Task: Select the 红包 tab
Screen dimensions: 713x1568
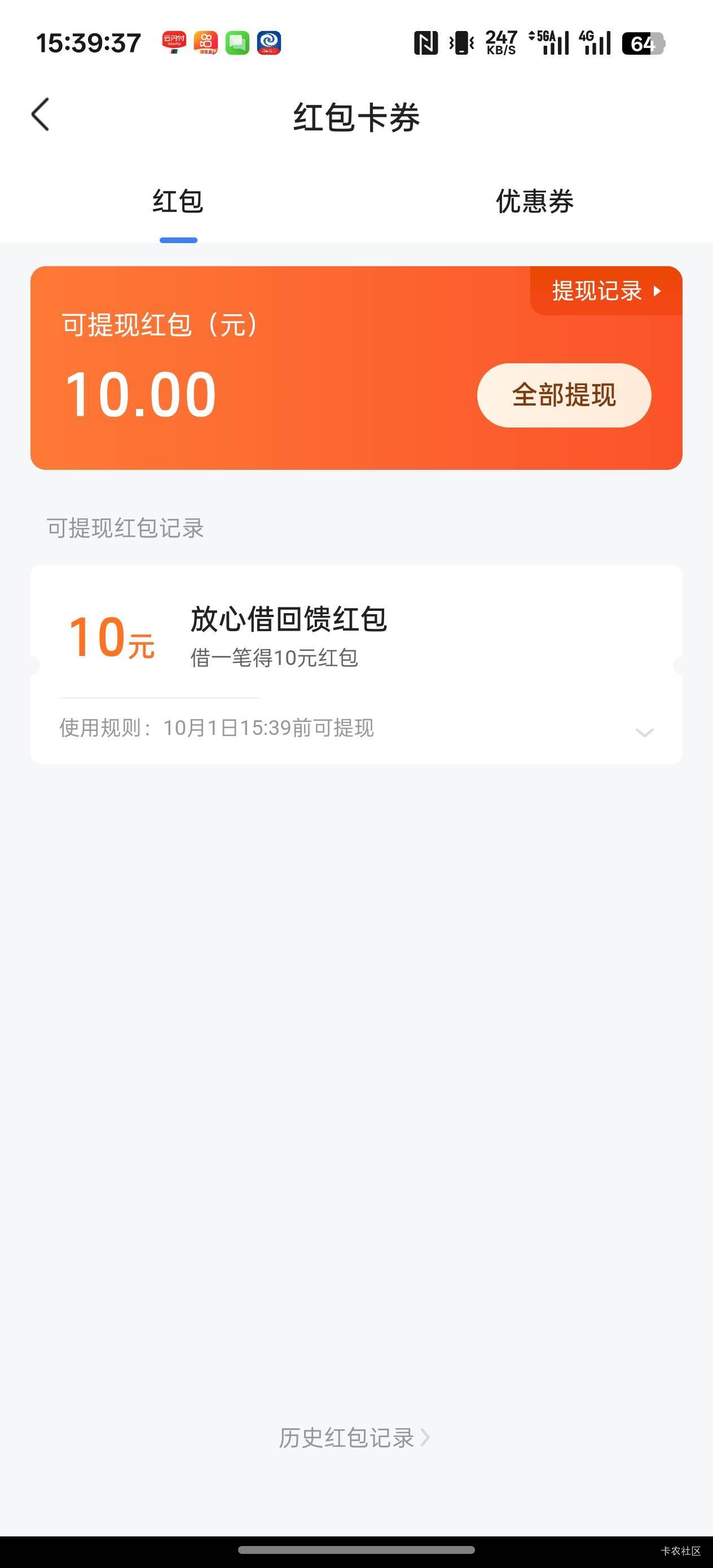Action: pos(178,201)
